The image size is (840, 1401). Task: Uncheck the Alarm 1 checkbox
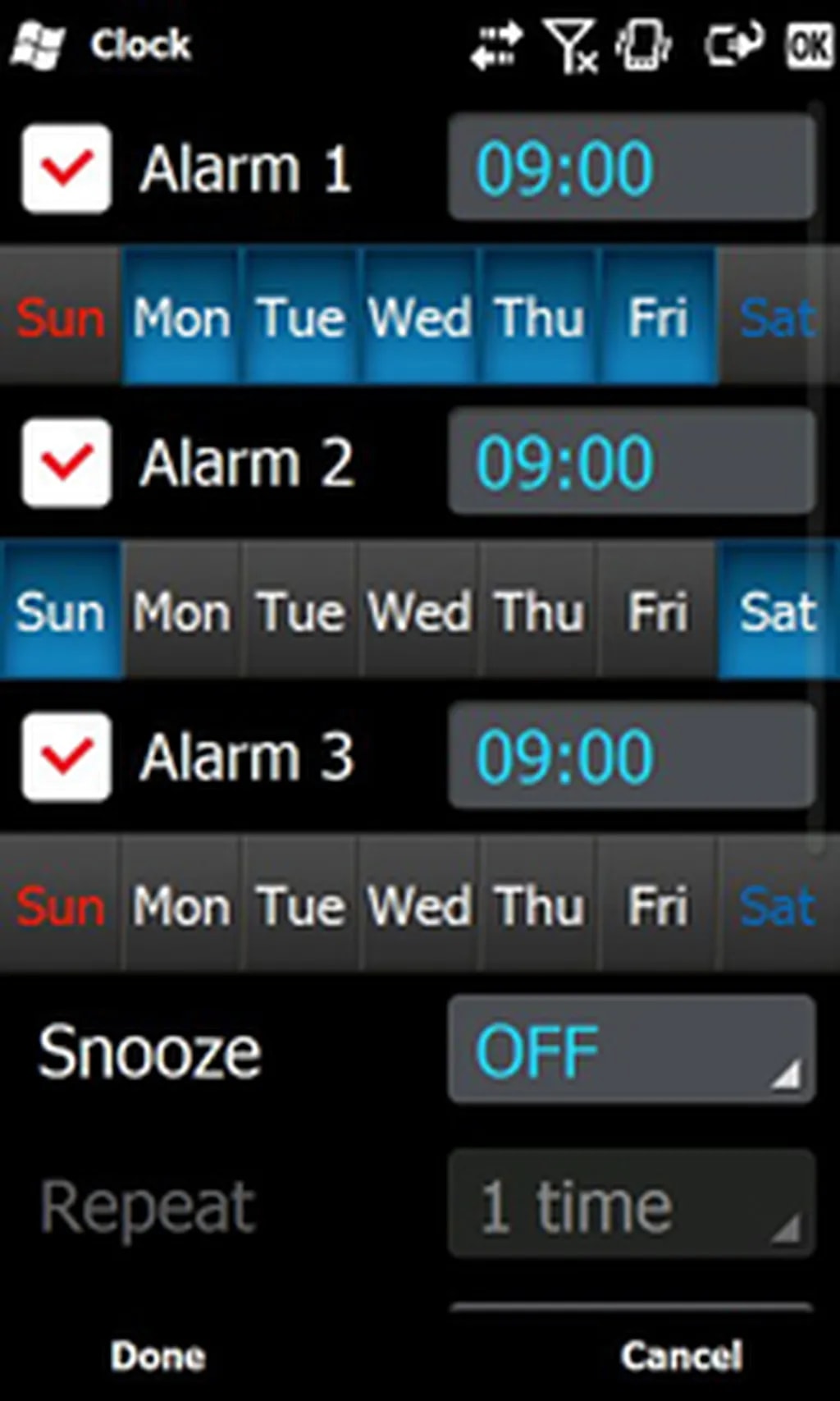pos(66,168)
